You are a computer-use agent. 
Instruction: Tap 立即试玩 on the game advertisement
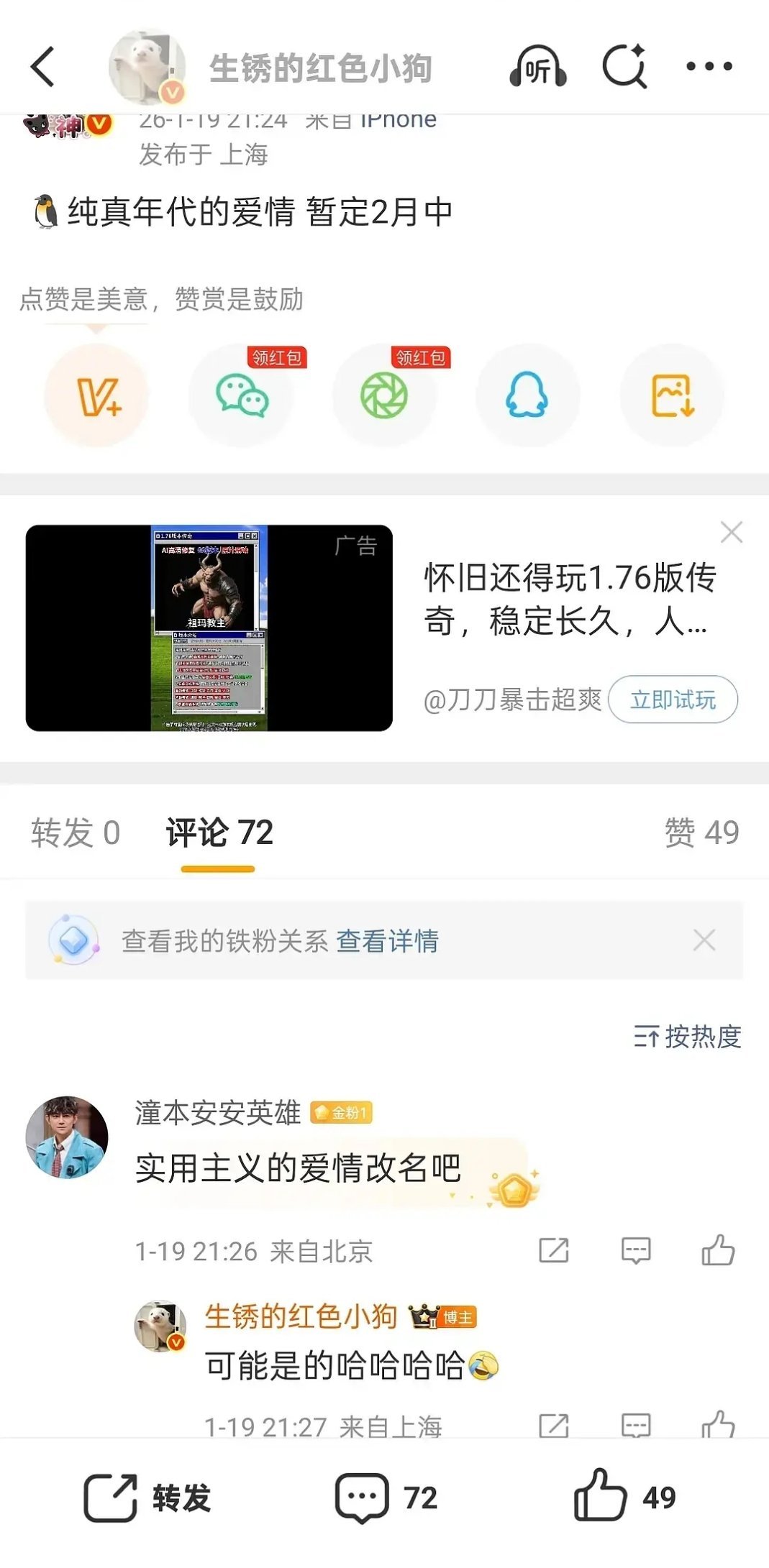pos(672,699)
